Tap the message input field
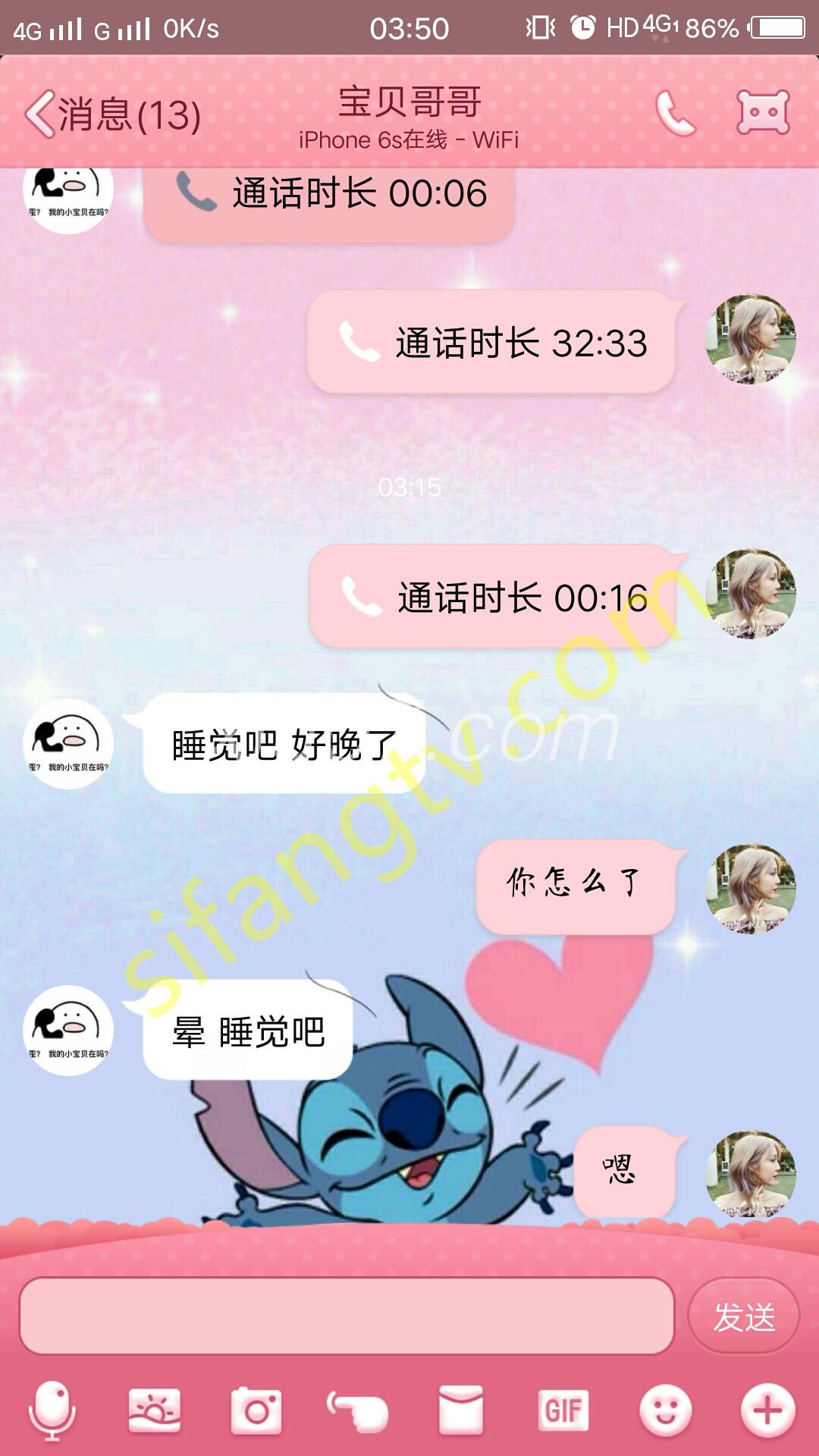 pos(347,1316)
